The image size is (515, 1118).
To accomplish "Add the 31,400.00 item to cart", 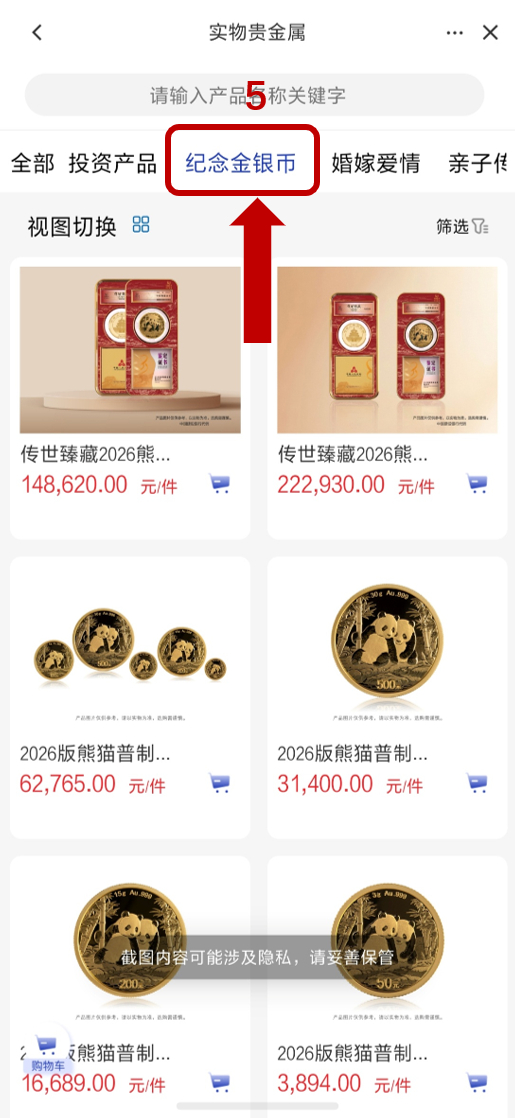I will [x=477, y=784].
